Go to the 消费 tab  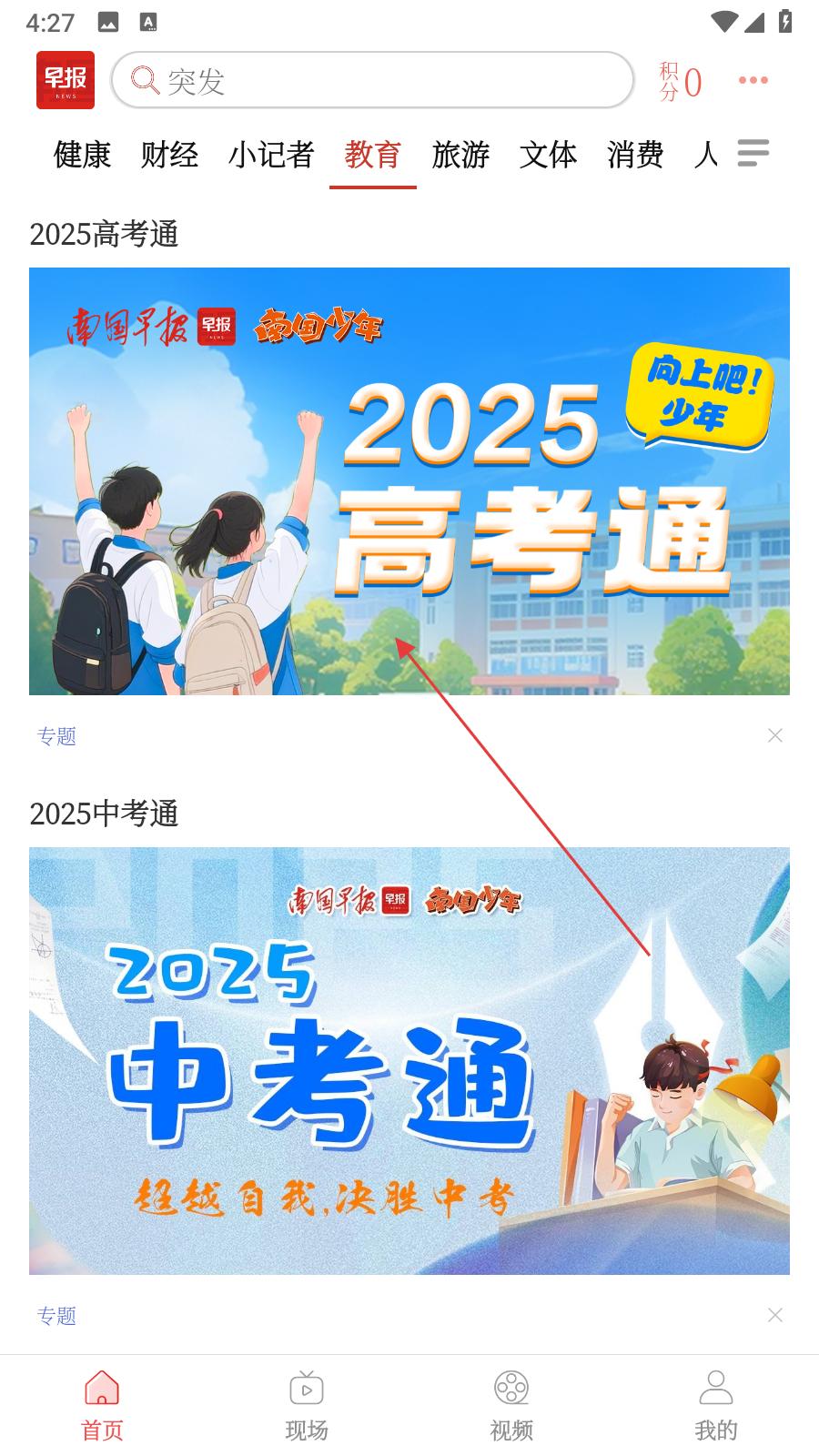[635, 155]
